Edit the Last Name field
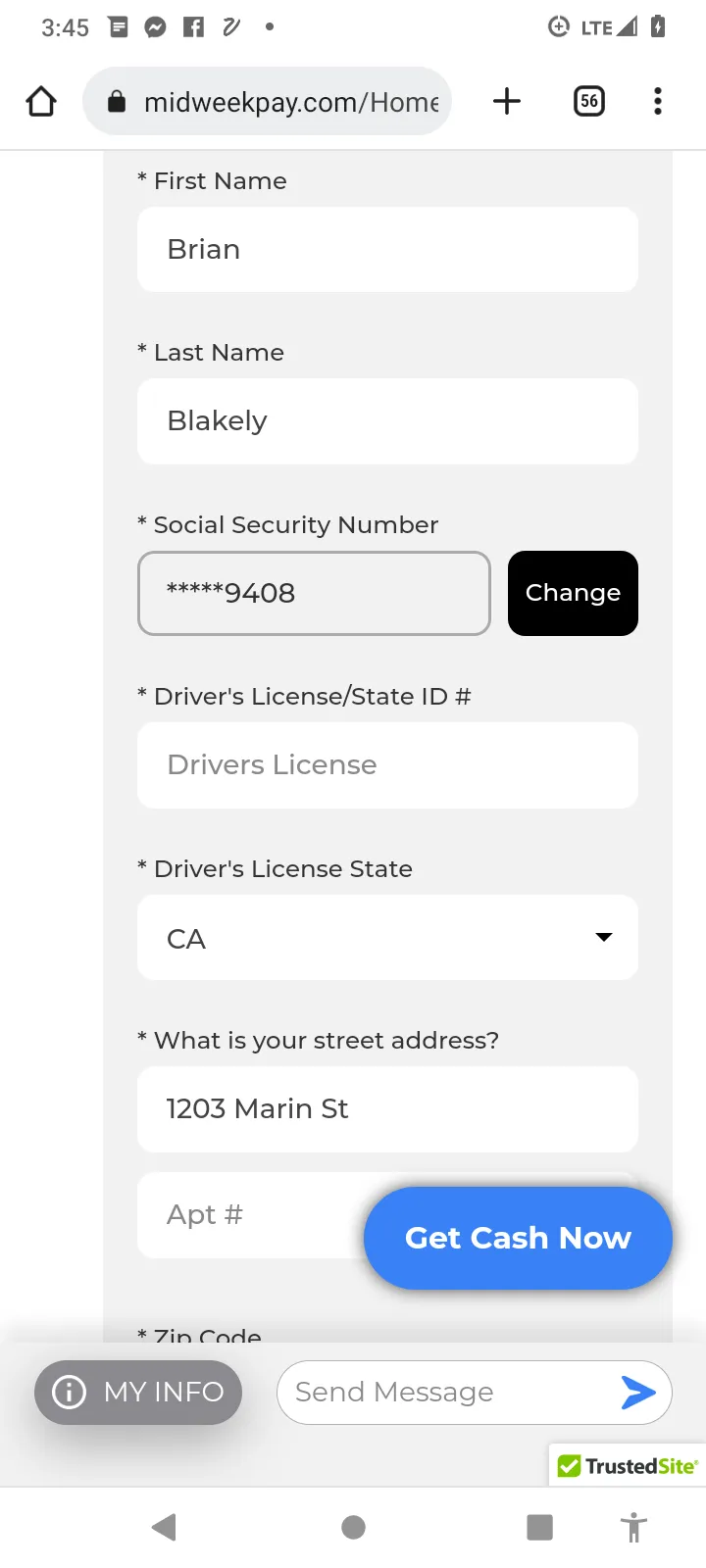706x1568 pixels. coord(387,421)
